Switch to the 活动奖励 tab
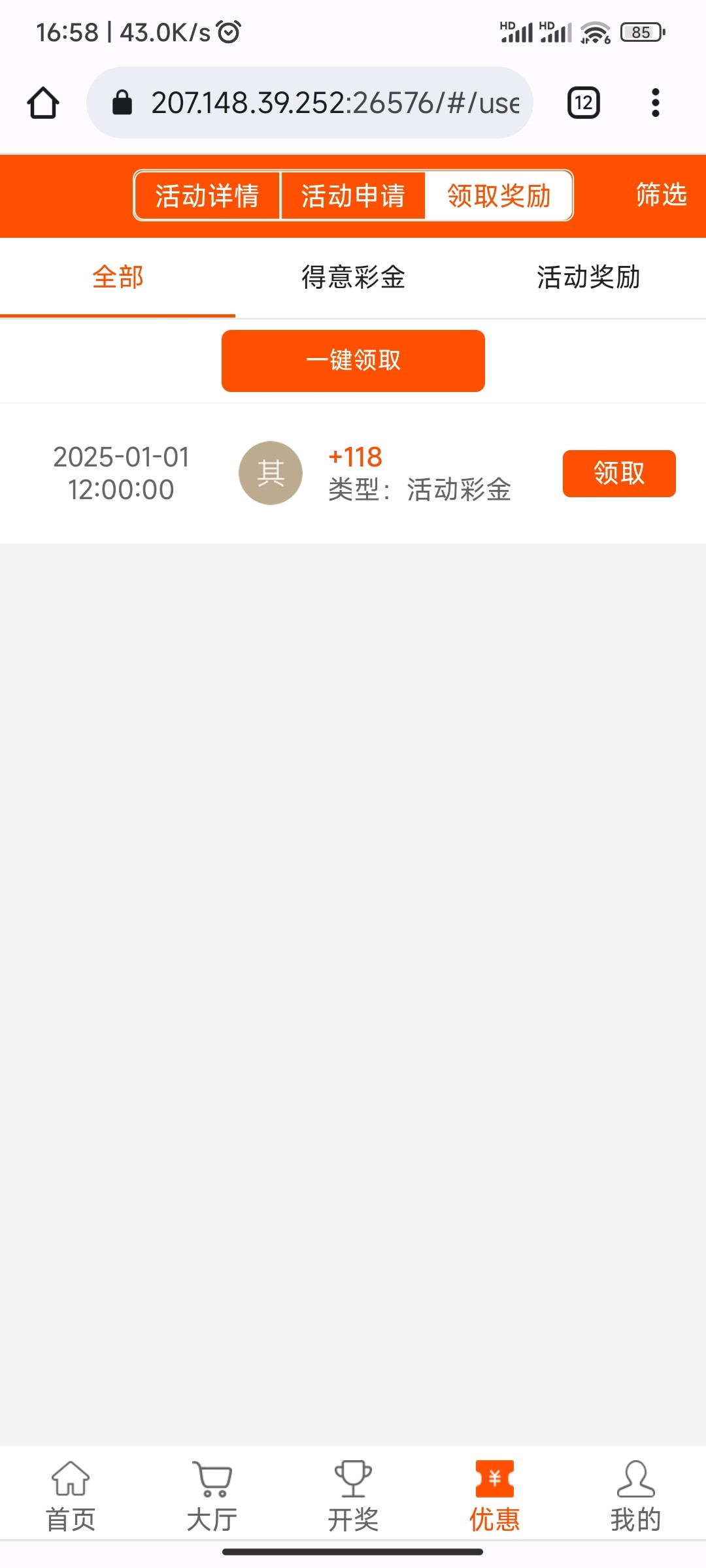This screenshot has width=706, height=1568. 588,278
